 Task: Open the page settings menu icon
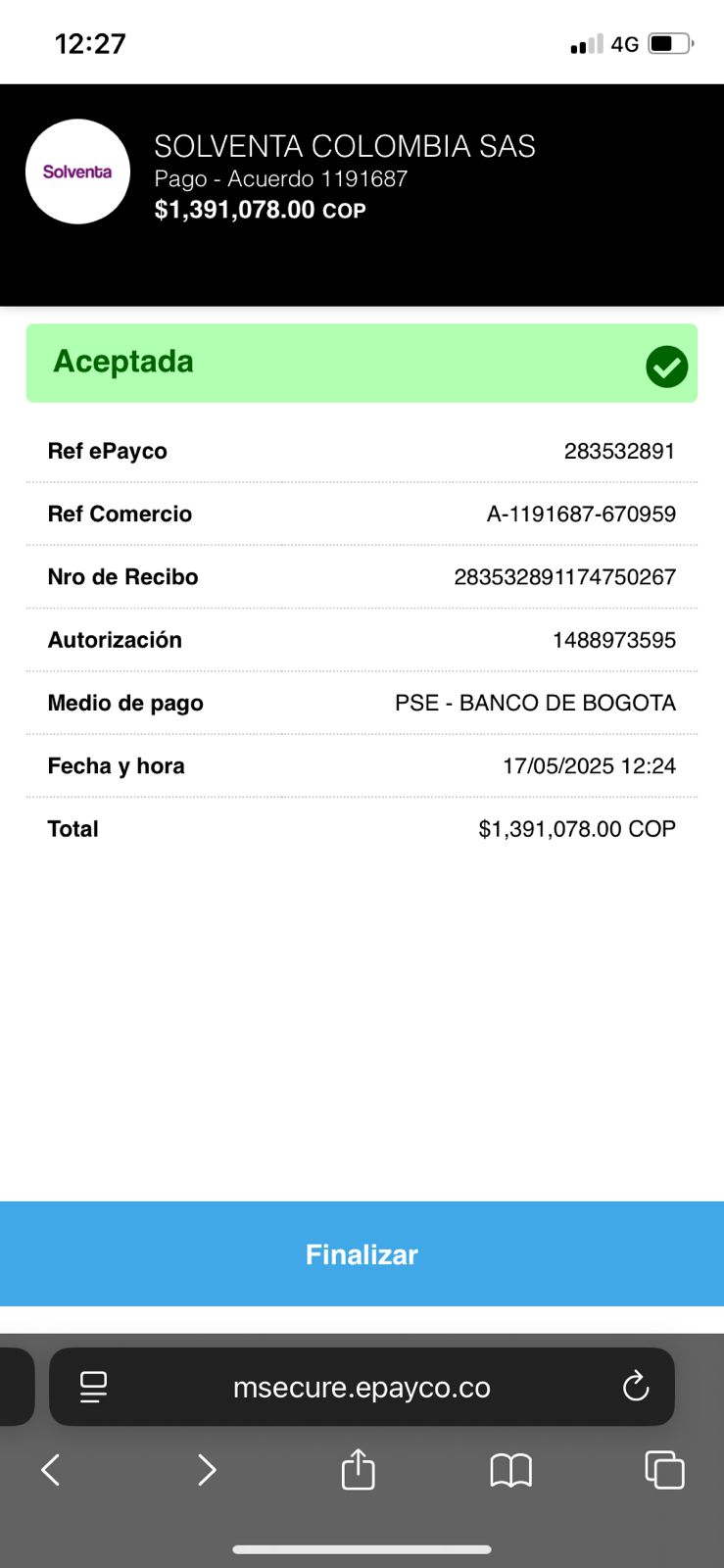(93, 1387)
